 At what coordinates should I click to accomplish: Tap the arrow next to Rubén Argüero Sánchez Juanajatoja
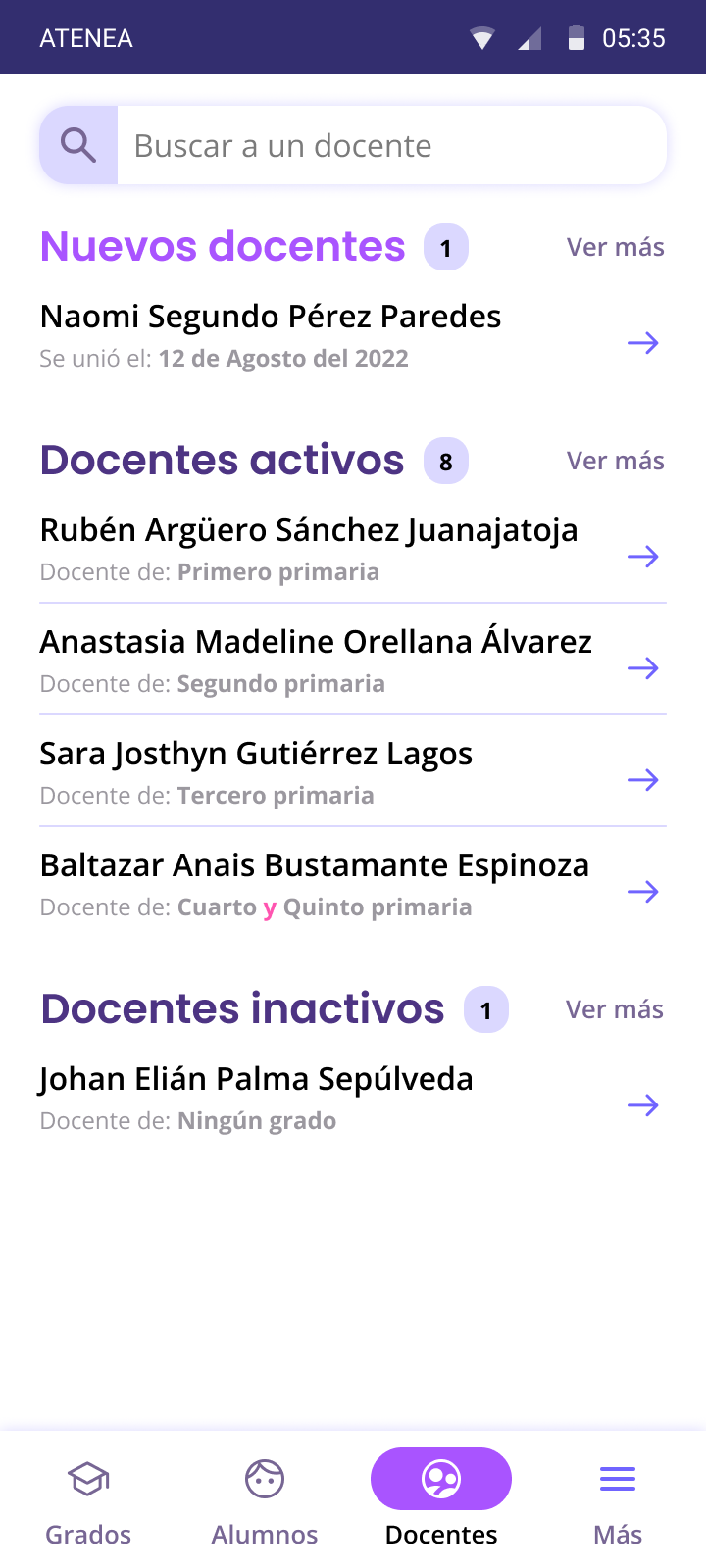pyautogui.click(x=644, y=557)
